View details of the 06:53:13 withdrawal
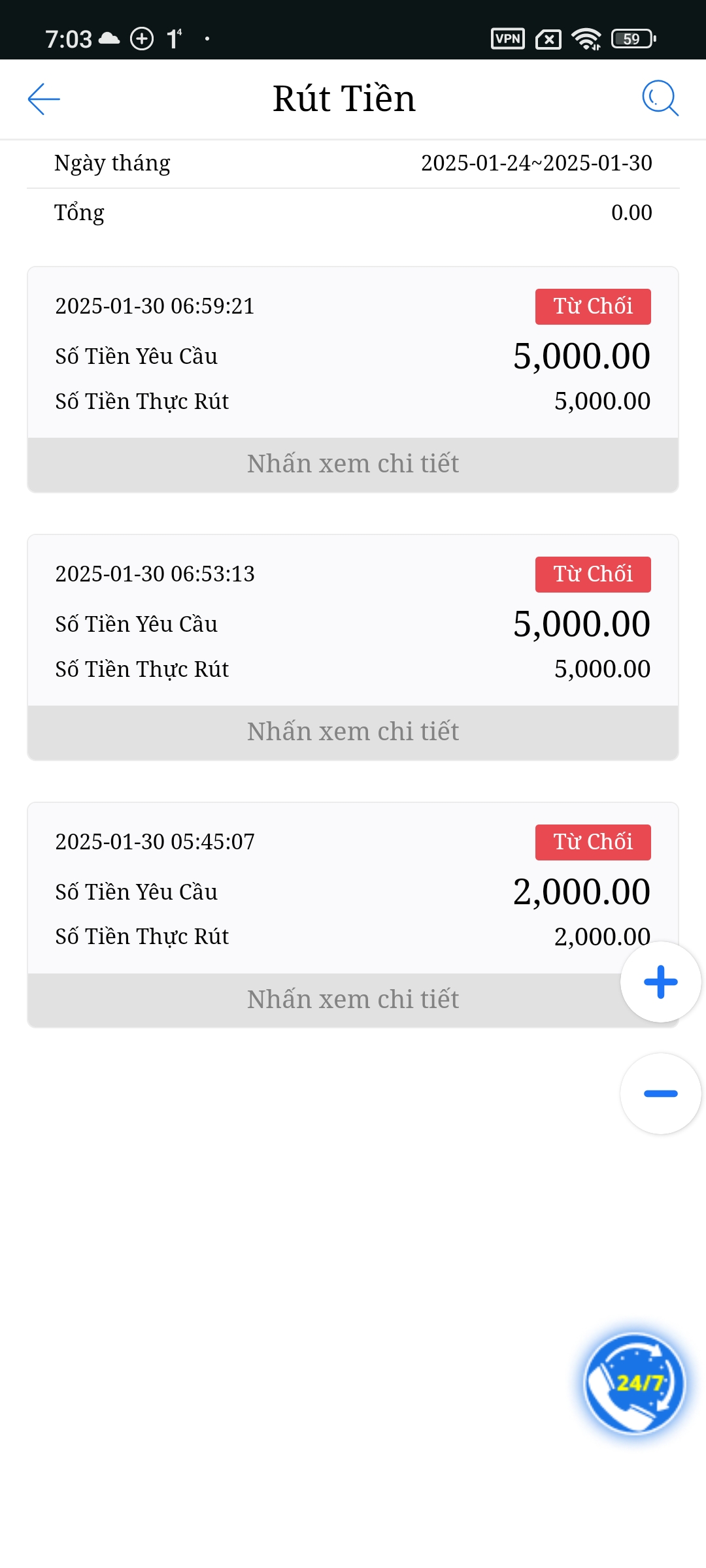 click(x=353, y=732)
